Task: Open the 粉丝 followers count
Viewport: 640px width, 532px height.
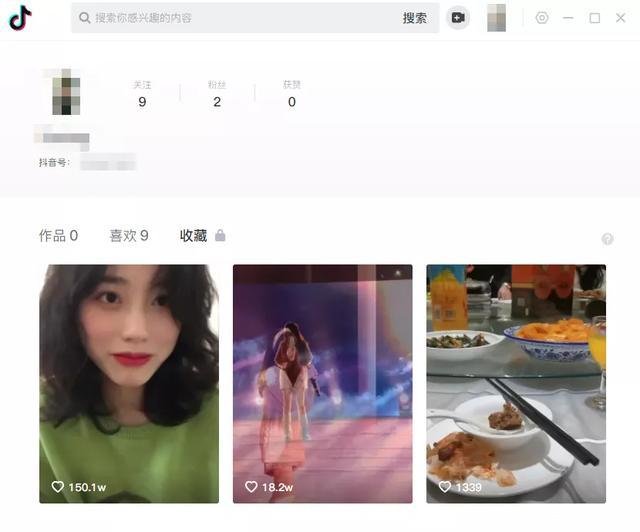Action: coord(217,95)
